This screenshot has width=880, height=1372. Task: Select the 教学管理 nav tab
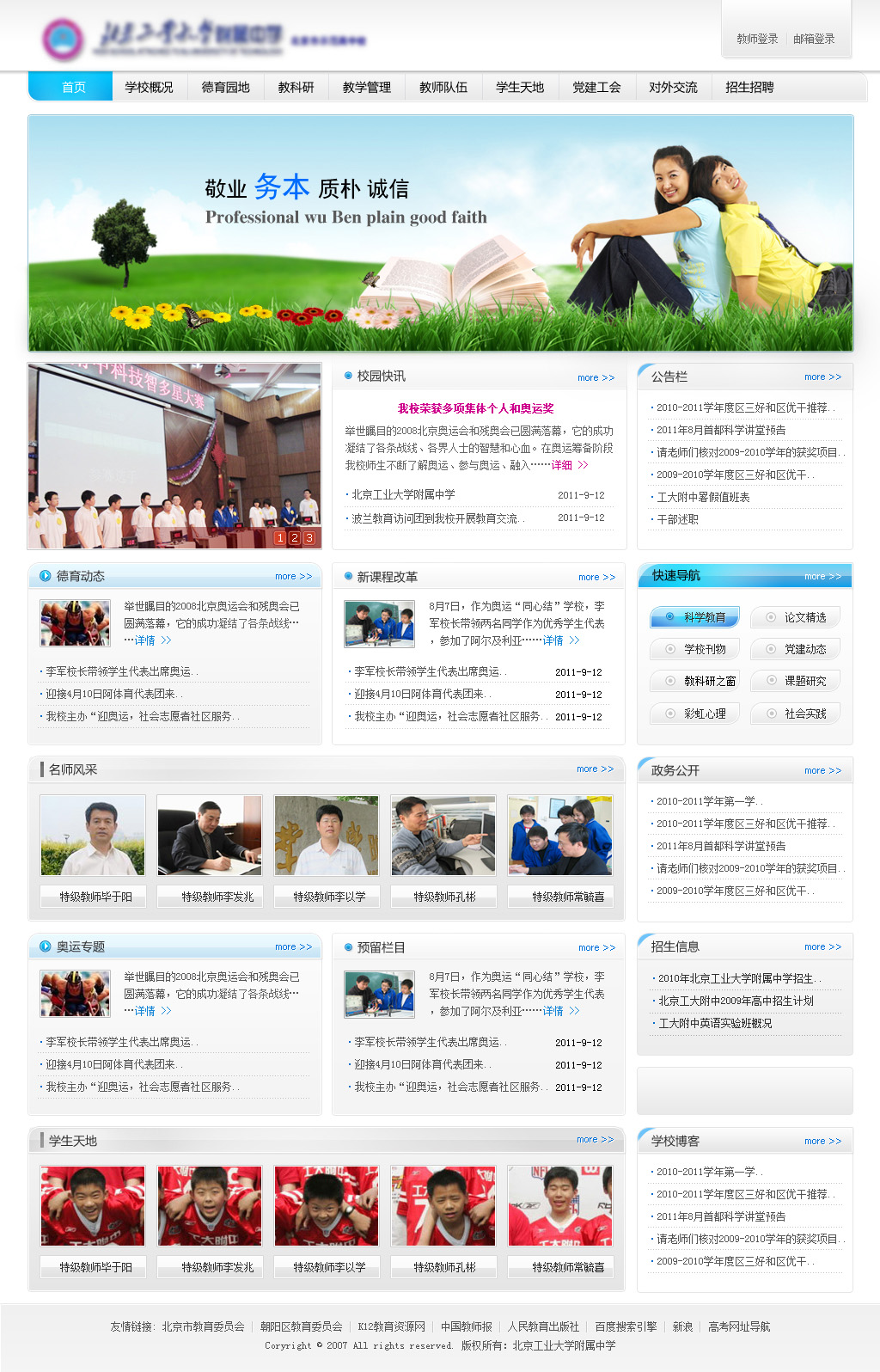pyautogui.click(x=366, y=88)
